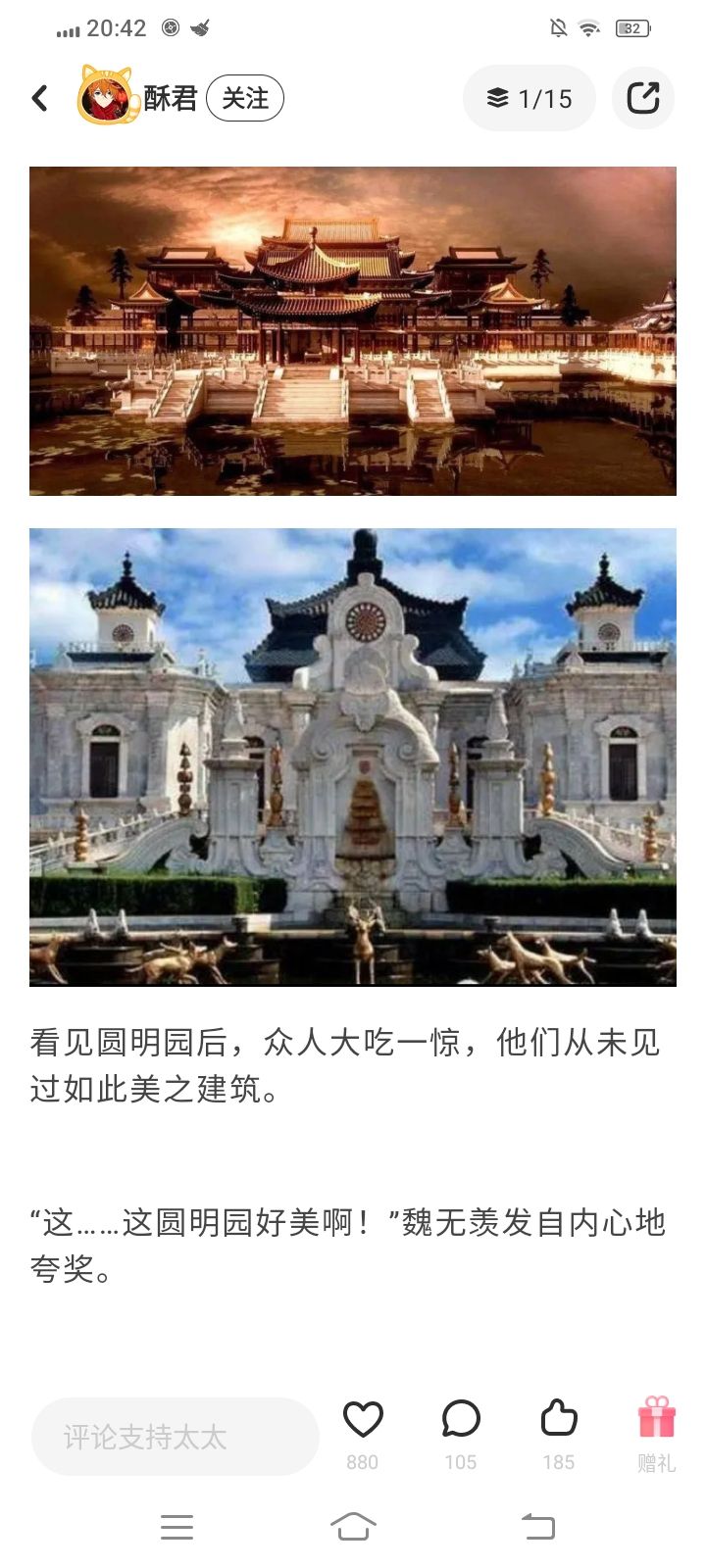Follow 酥君 with the 关注 button
This screenshot has width=706, height=1568.
pos(245,98)
